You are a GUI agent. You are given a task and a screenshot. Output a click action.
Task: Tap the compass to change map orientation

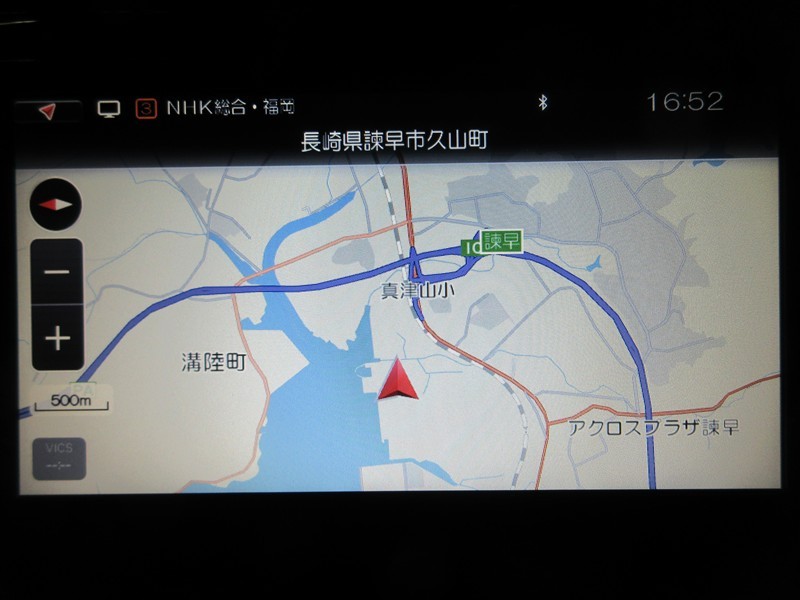[56, 204]
